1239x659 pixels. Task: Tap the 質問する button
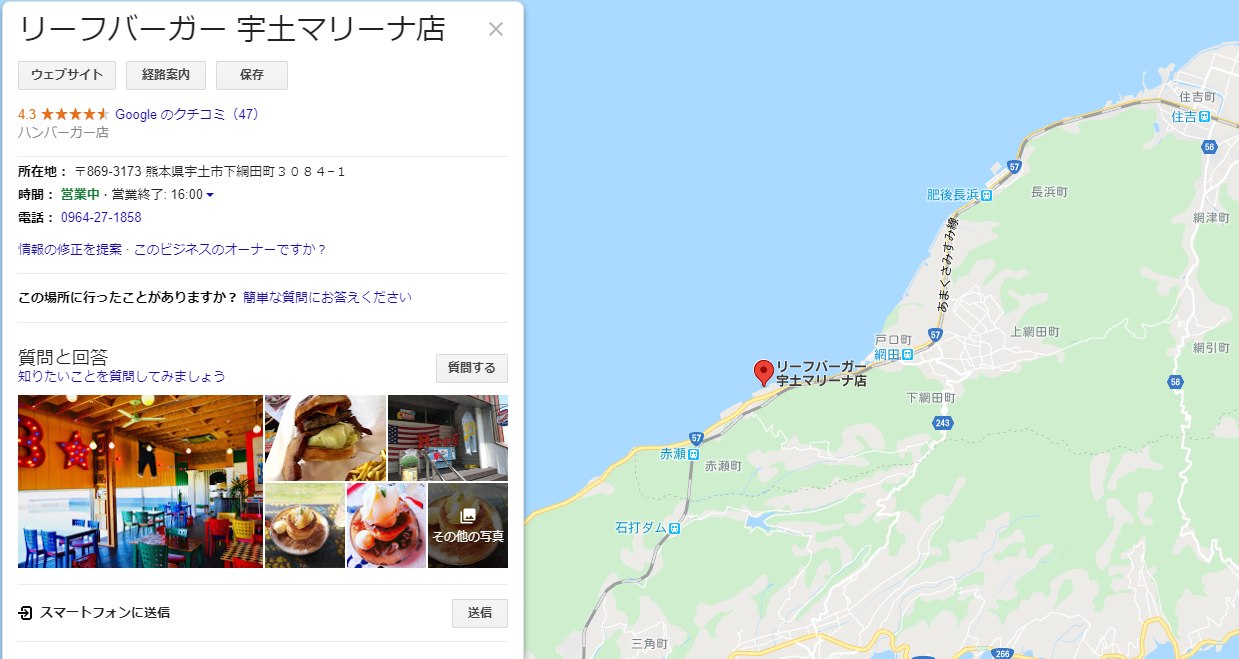[471, 368]
